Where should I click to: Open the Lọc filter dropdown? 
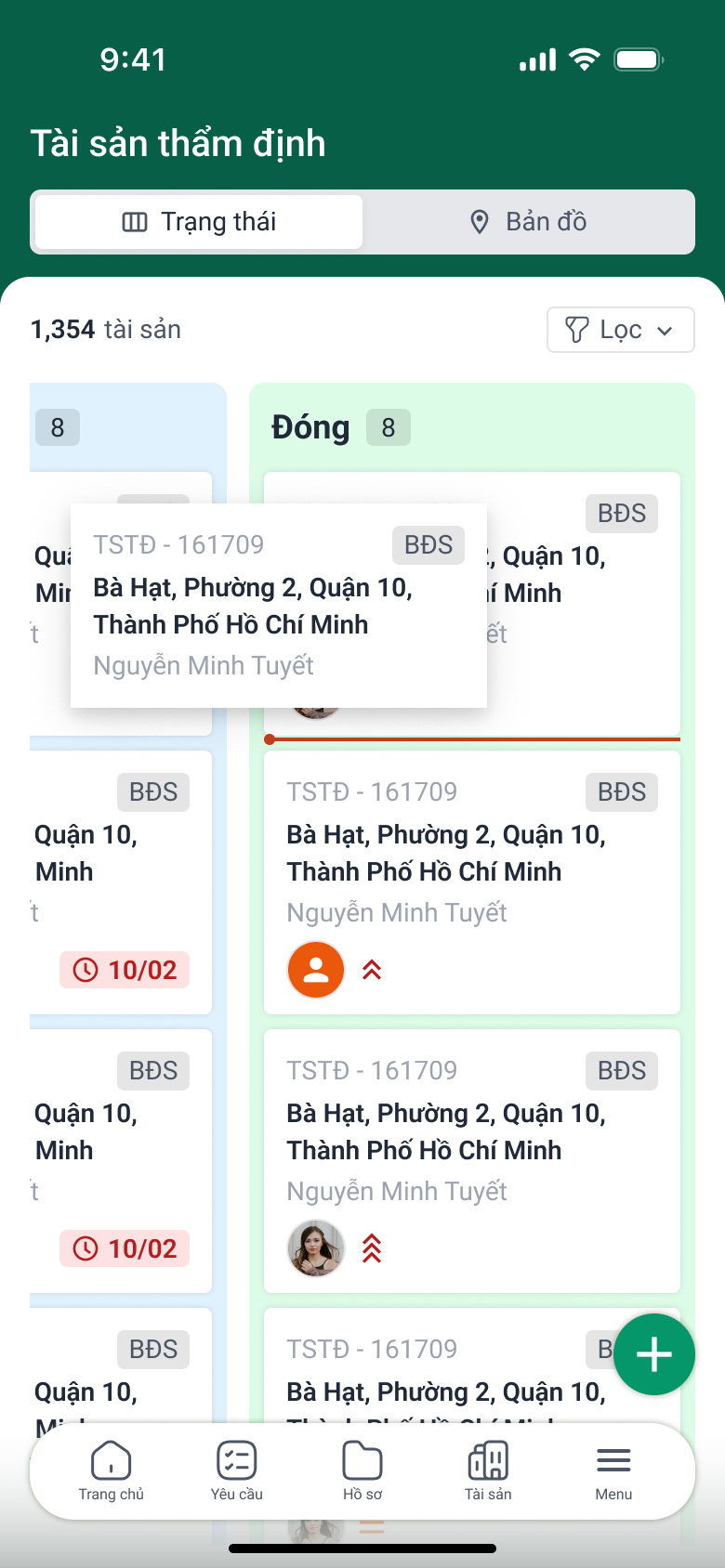pyautogui.click(x=620, y=330)
